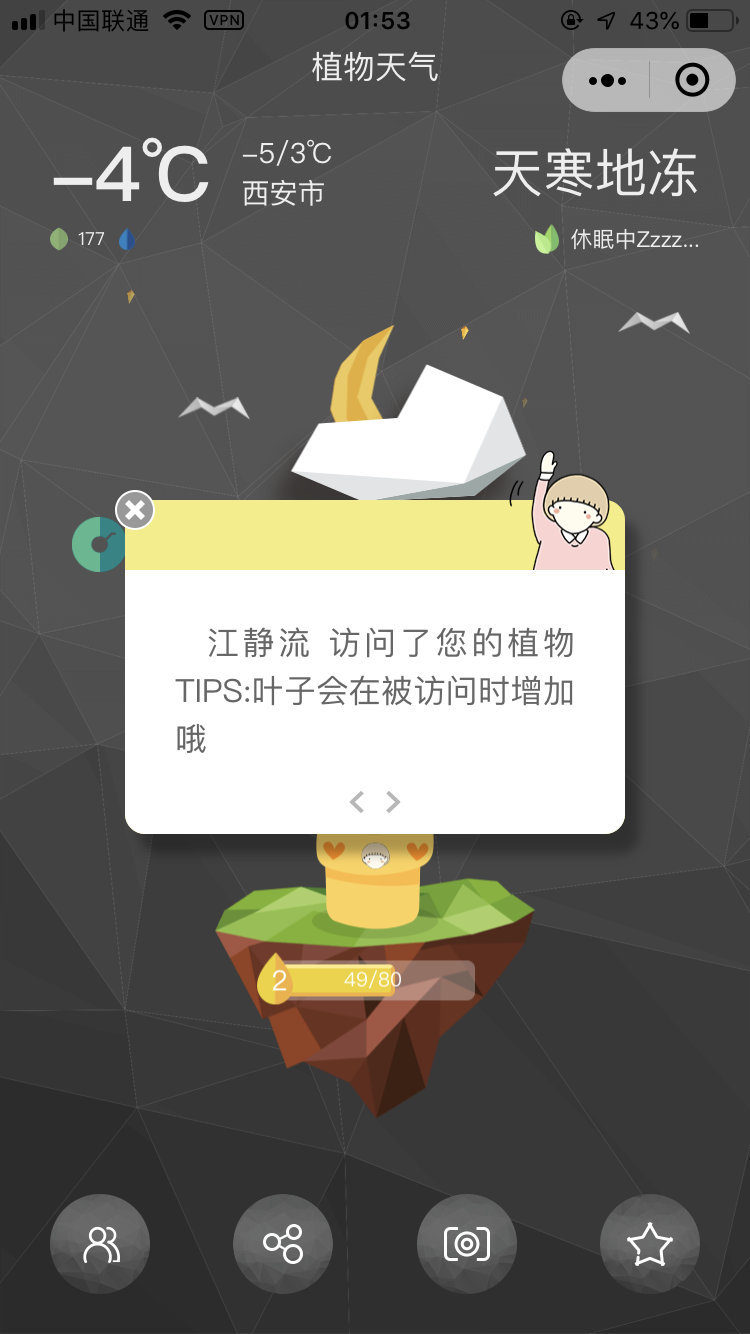Show the previous notification message

pos(356,801)
